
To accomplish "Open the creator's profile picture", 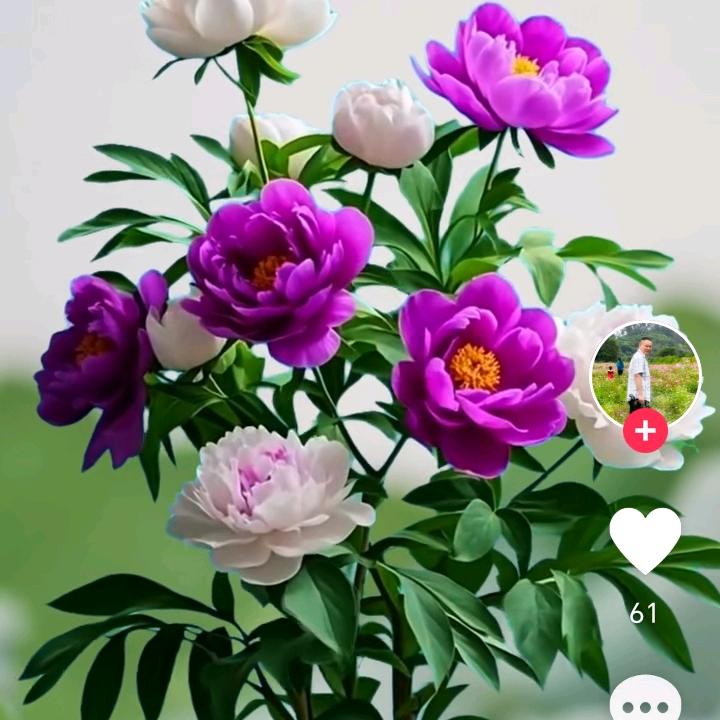I will click(645, 377).
